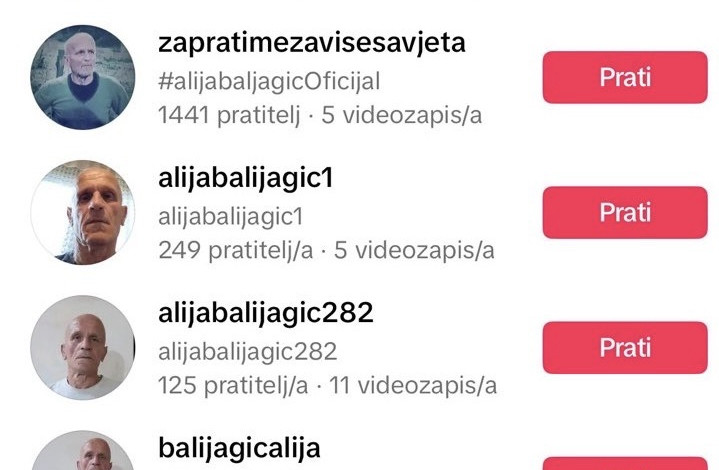Follow the zapratimezavisesavjeta account

point(624,78)
